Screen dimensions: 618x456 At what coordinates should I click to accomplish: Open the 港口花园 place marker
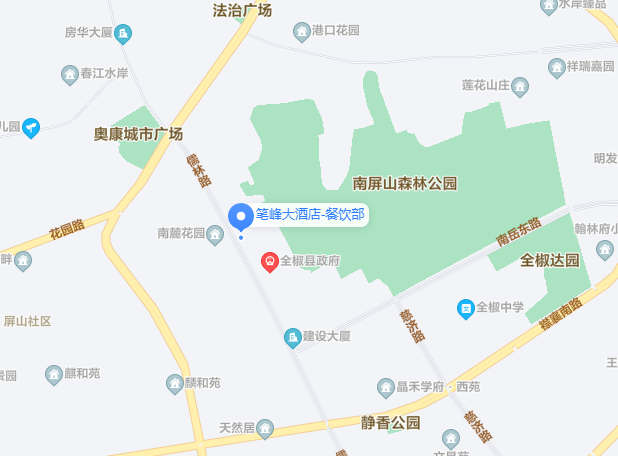click(301, 32)
